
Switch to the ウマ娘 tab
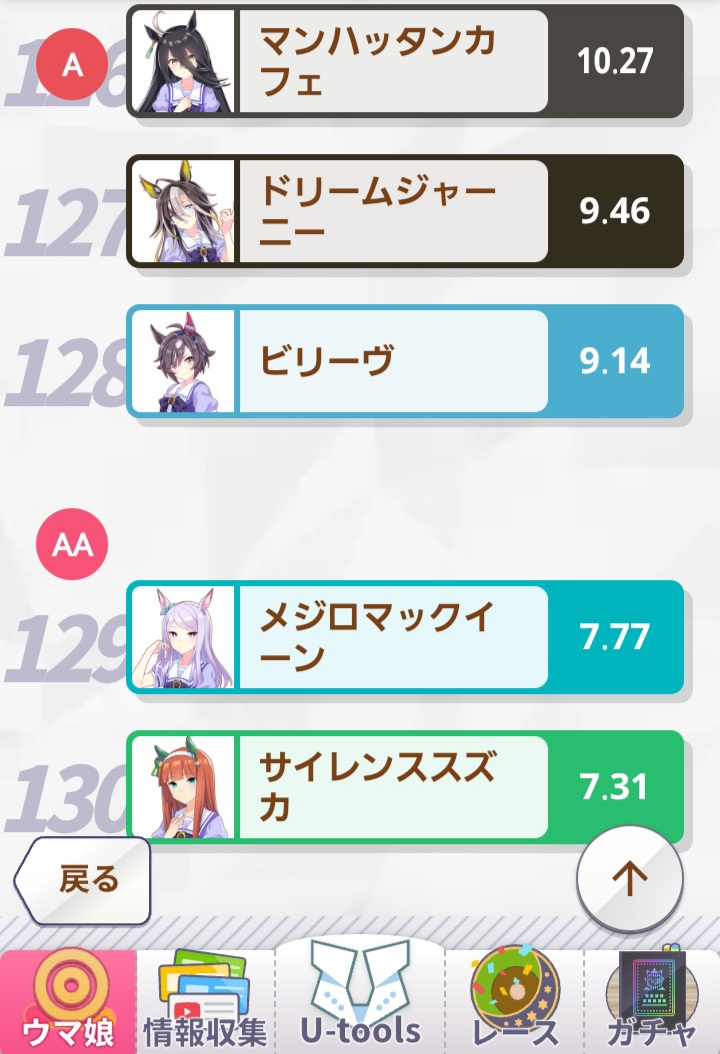68,1001
